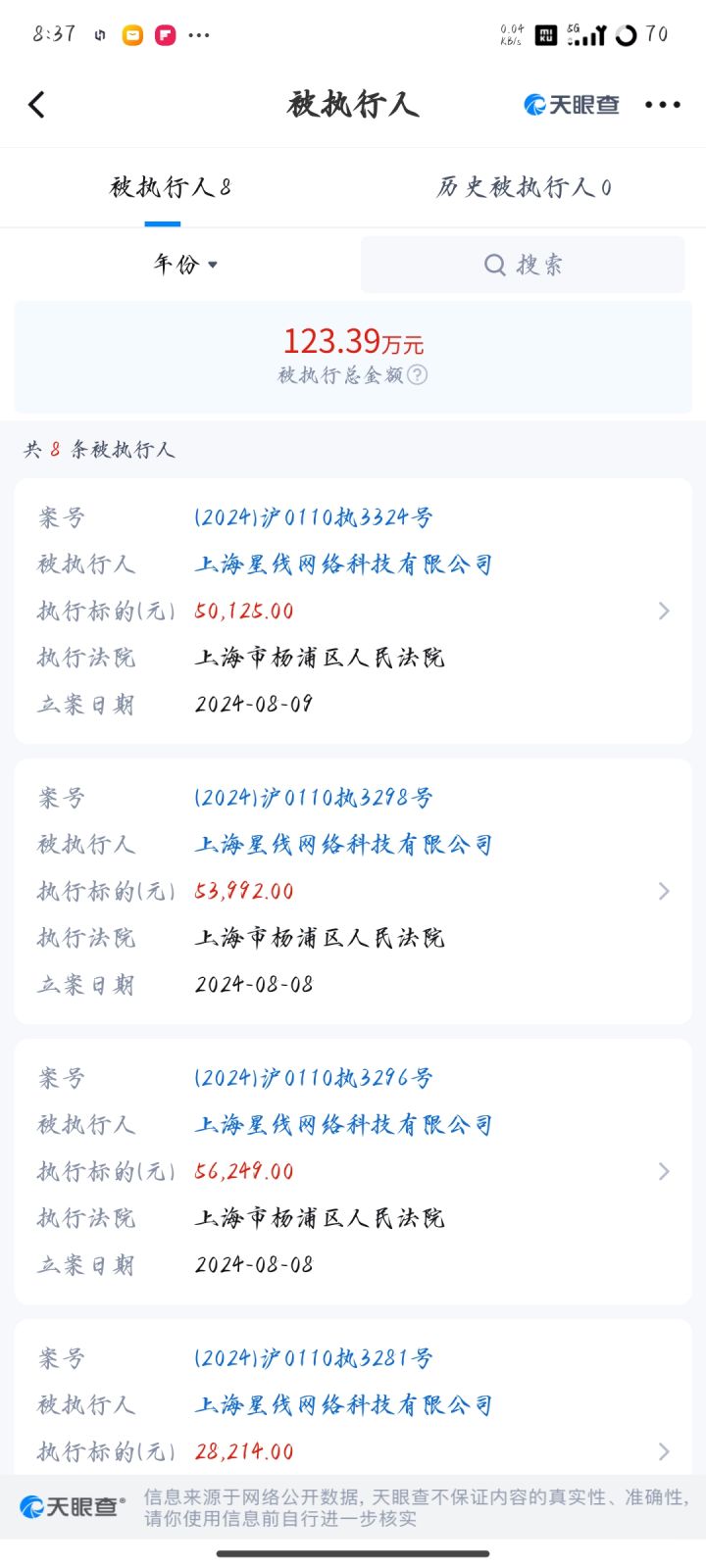Open case link (2024)沪0110执3324号
The width and height of the screenshot is (706, 1568).
pyautogui.click(x=314, y=517)
